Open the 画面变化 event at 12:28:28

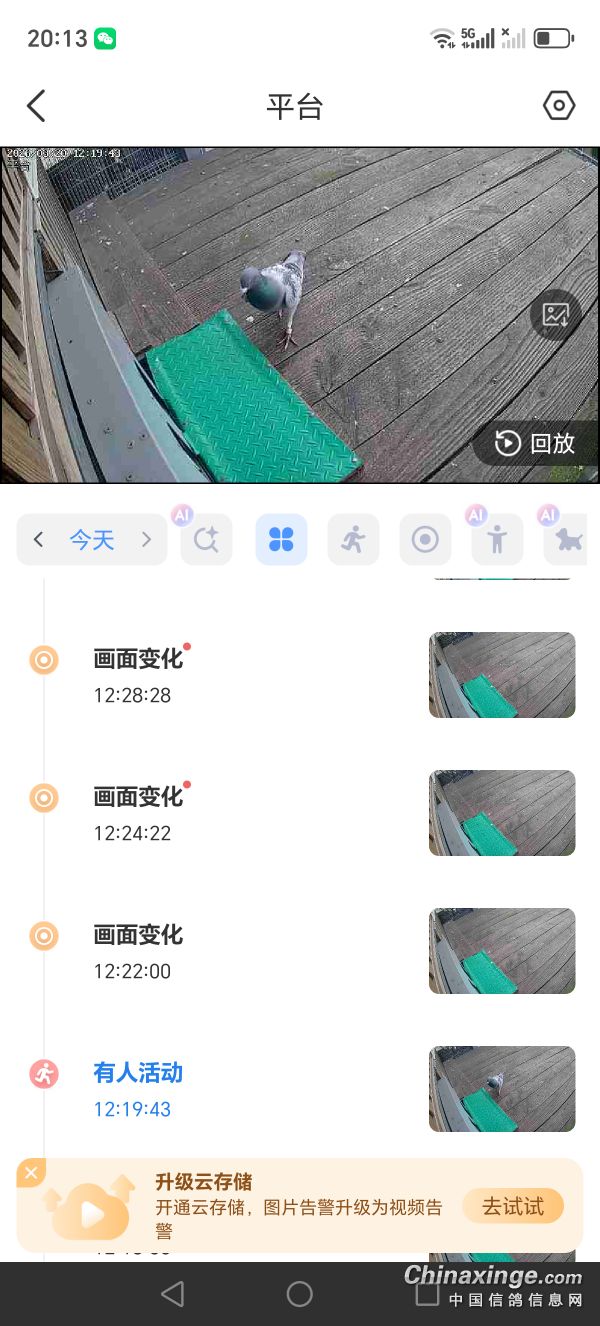(139, 675)
